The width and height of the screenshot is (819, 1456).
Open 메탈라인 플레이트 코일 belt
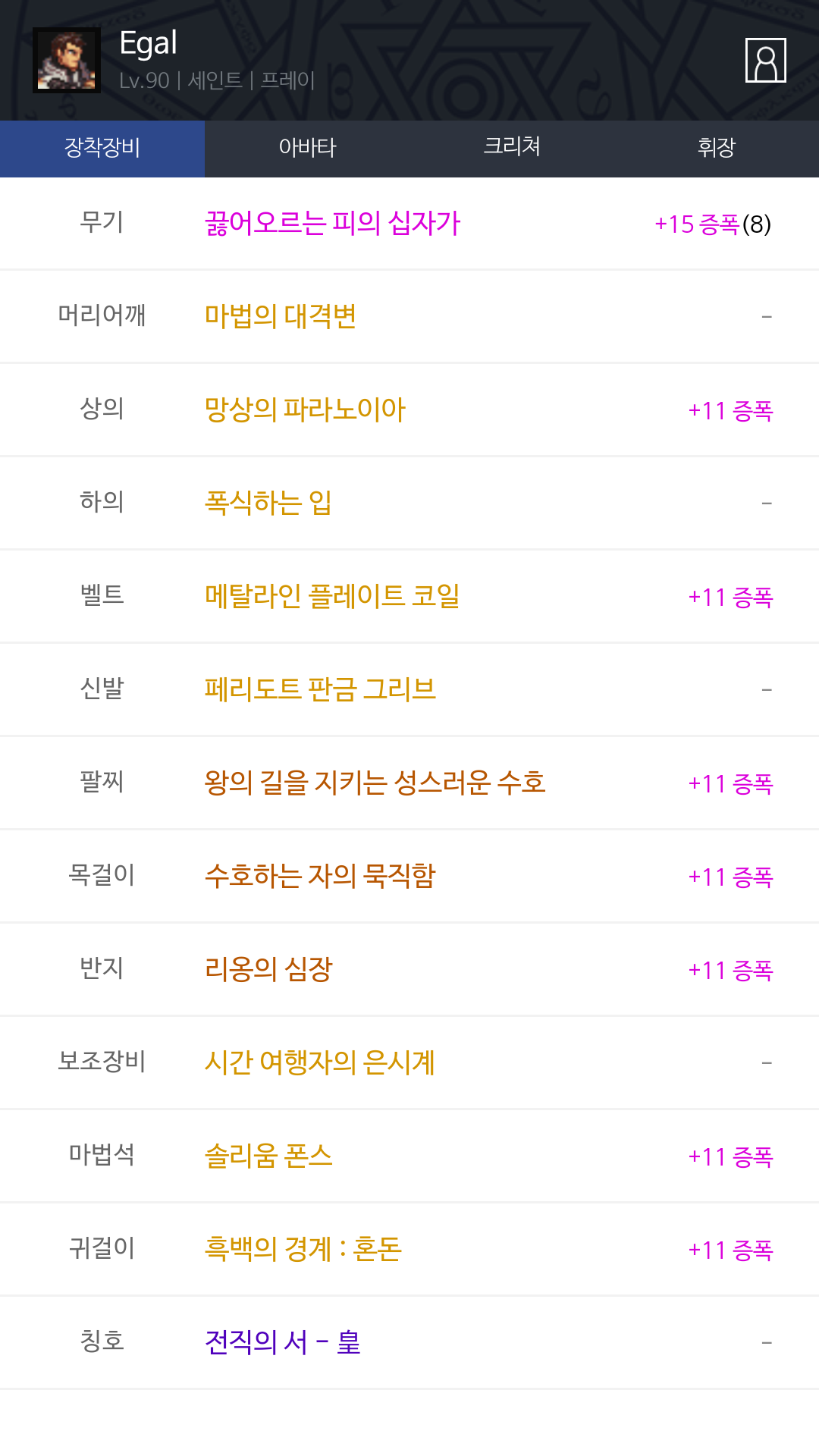[x=332, y=596]
